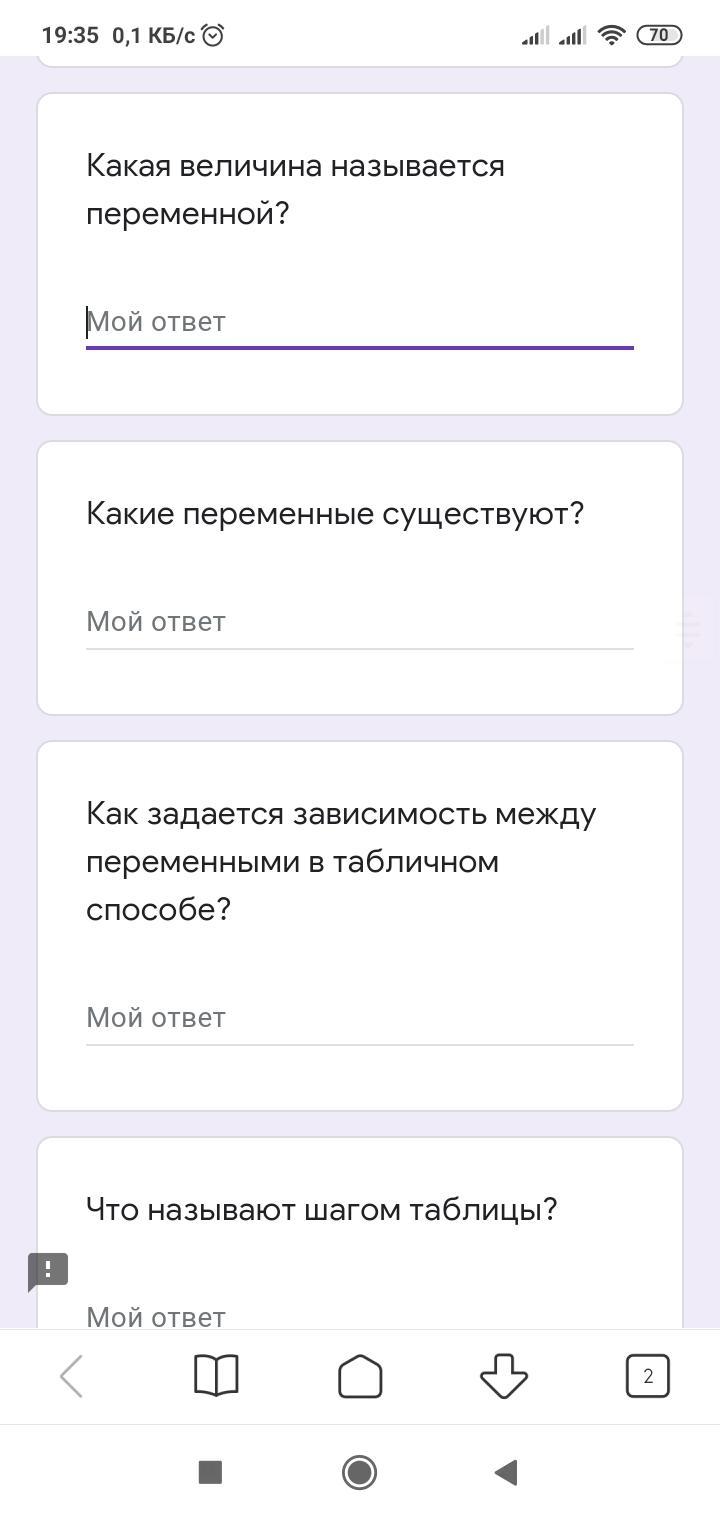Image resolution: width=720 pixels, height=1520 pixels.
Task: Tap the system home circle button
Action: pyautogui.click(x=359, y=1472)
